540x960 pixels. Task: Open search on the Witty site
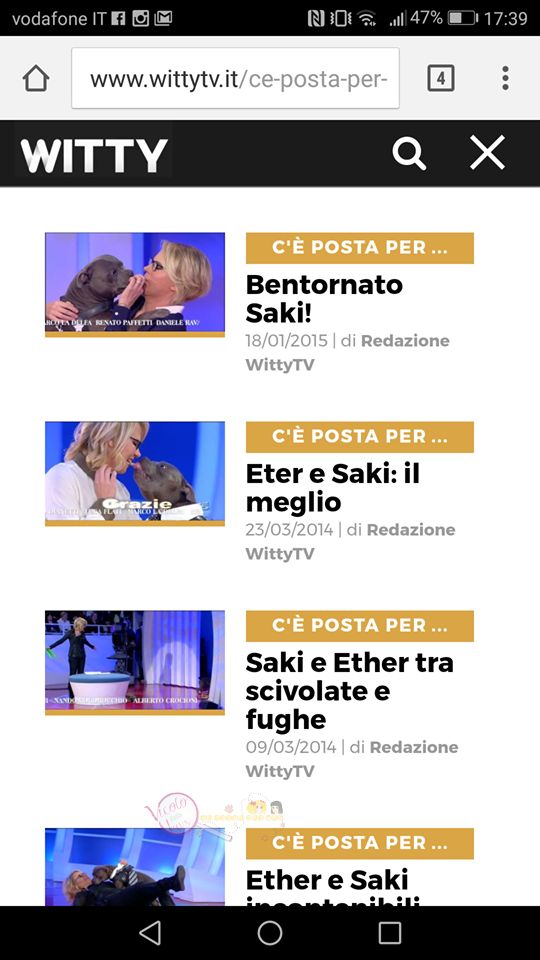(x=409, y=153)
